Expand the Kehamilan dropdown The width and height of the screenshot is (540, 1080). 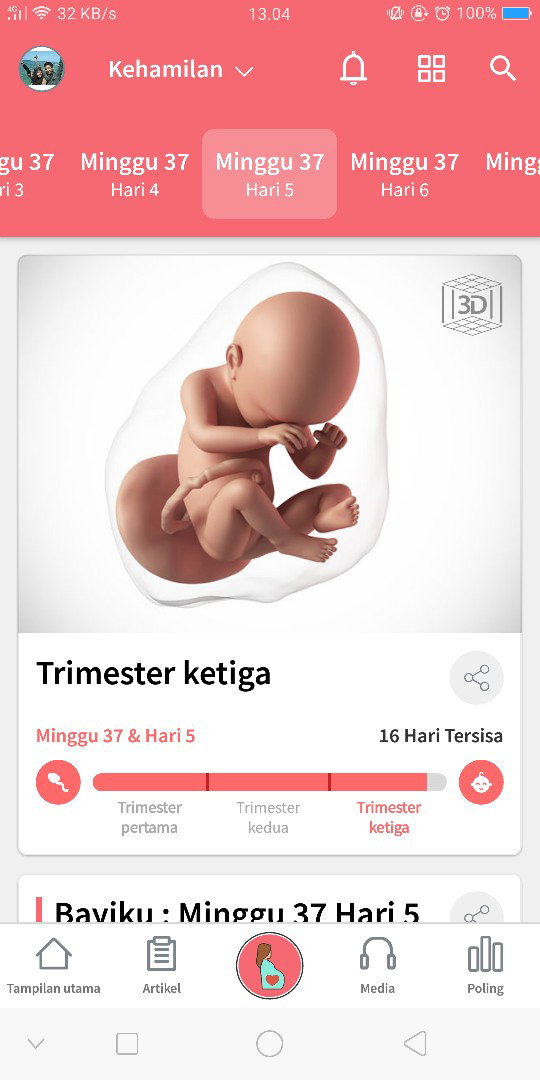[x=181, y=70]
